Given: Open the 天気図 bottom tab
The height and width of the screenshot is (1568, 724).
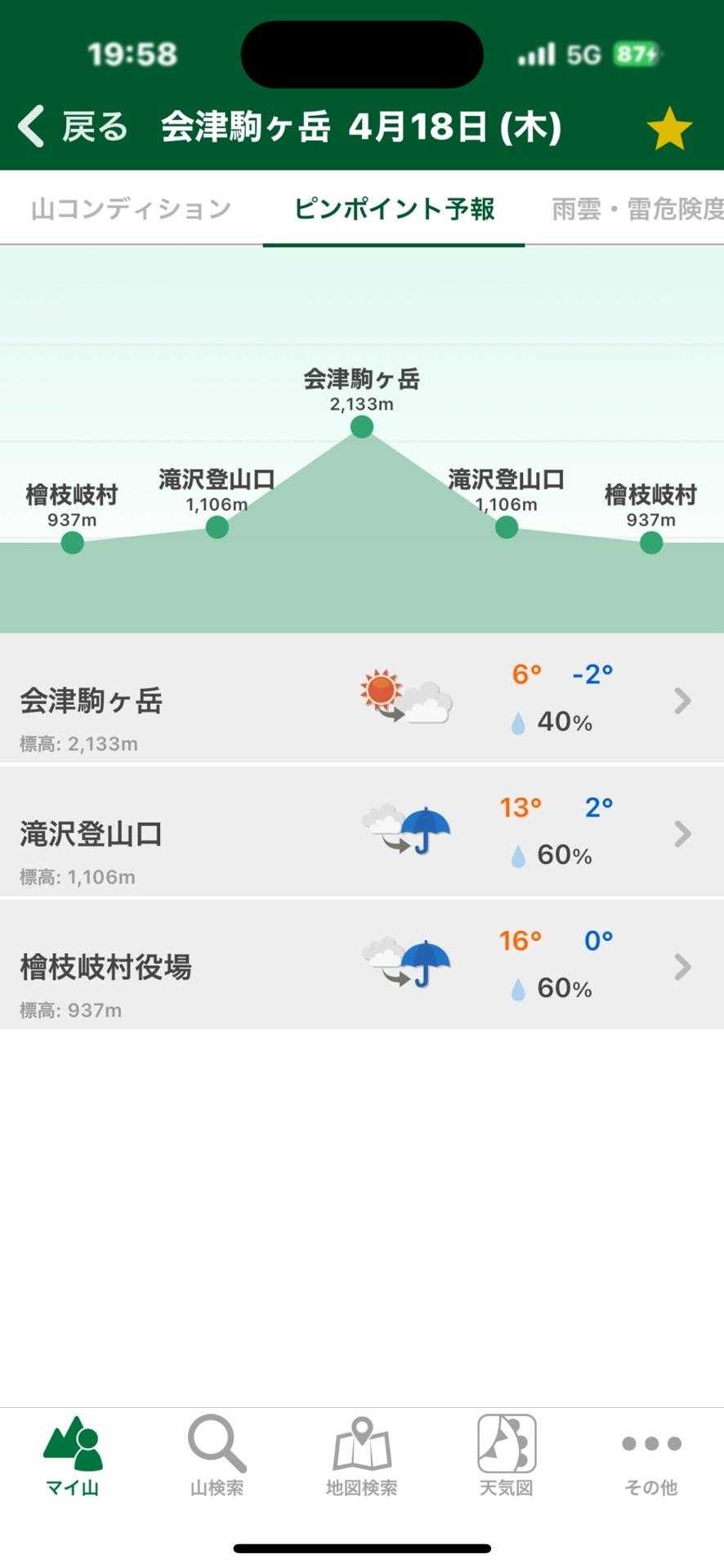Looking at the screenshot, I should (x=506, y=1457).
